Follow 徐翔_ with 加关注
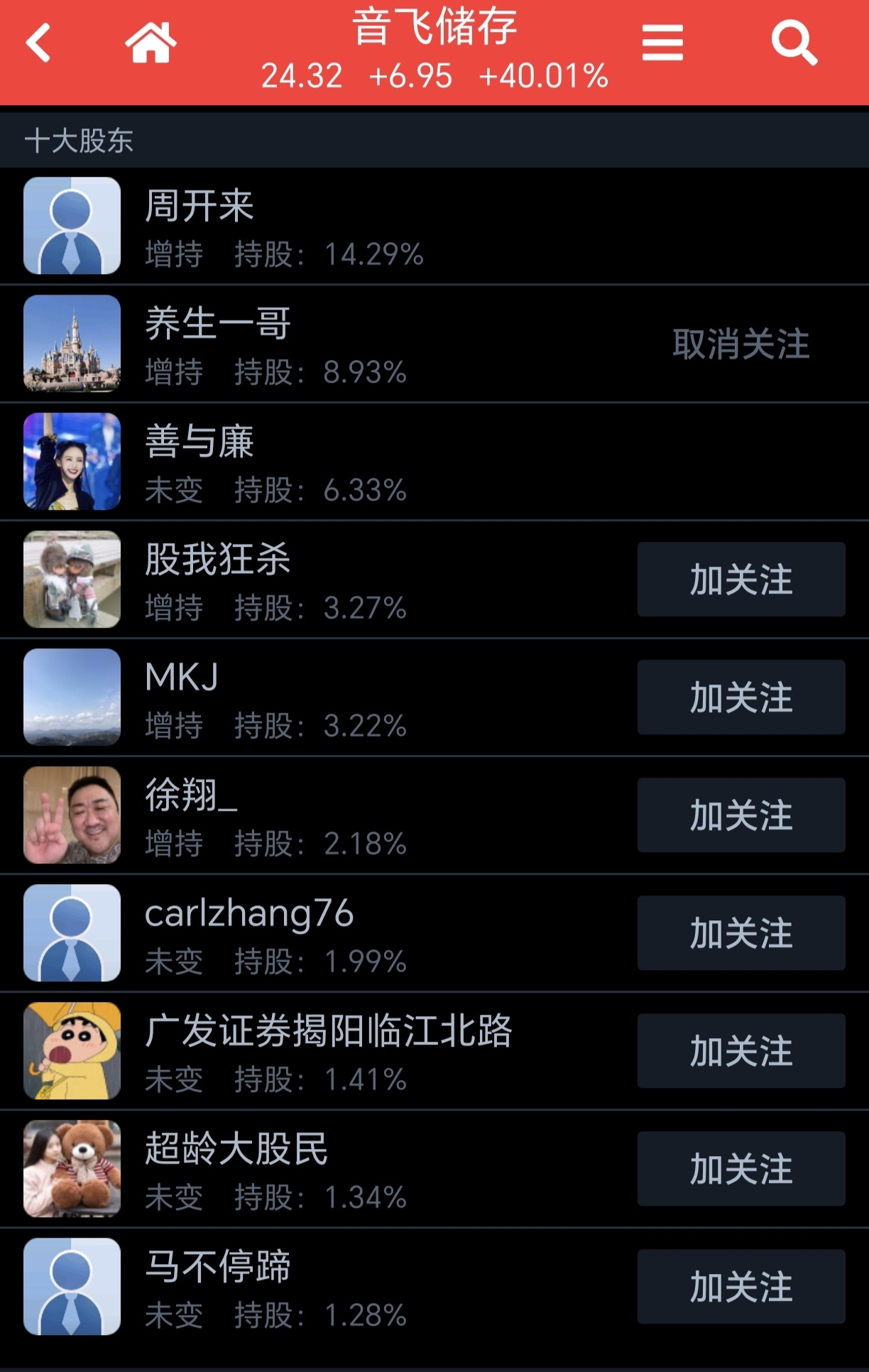Viewport: 869px width, 1372px height. pos(740,815)
